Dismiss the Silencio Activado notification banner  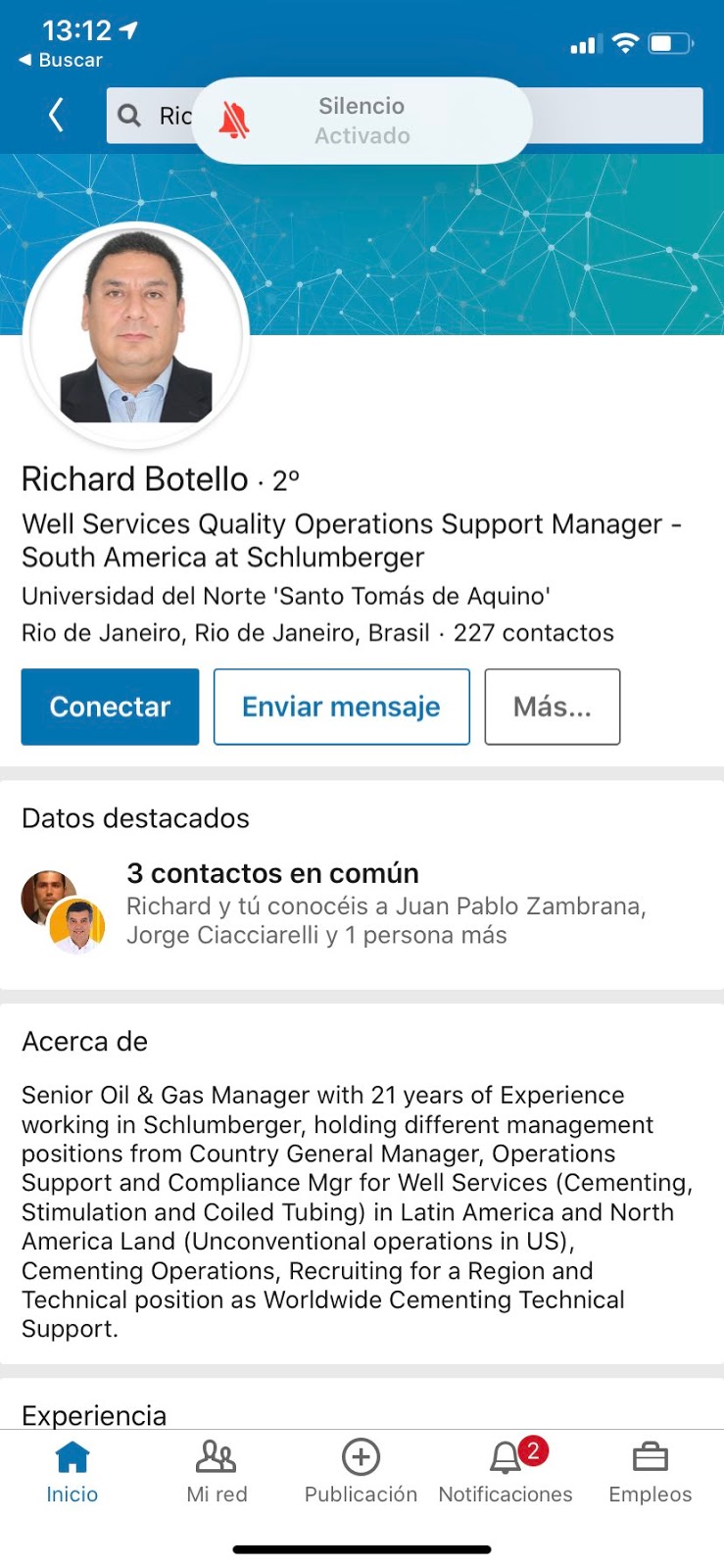click(362, 120)
